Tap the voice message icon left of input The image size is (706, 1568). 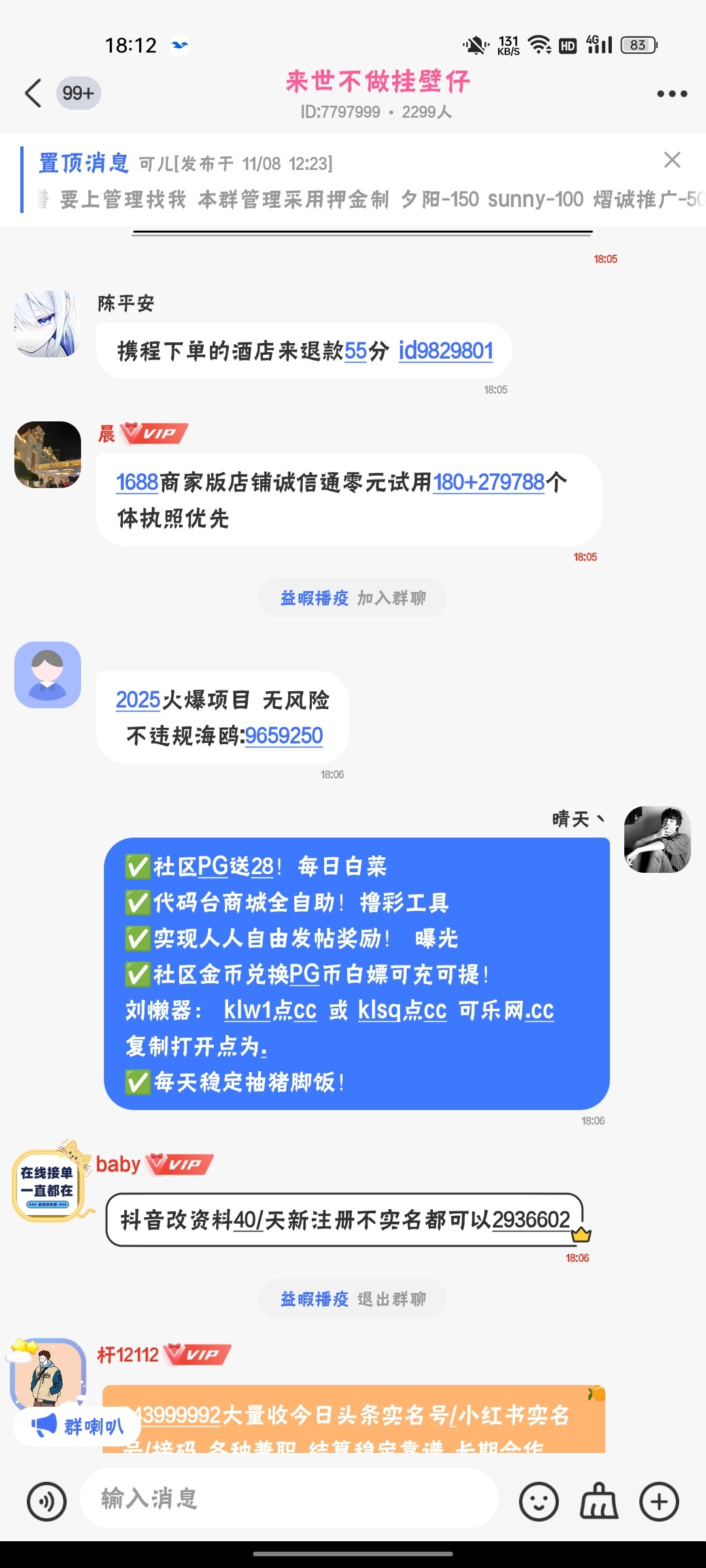click(x=46, y=1500)
